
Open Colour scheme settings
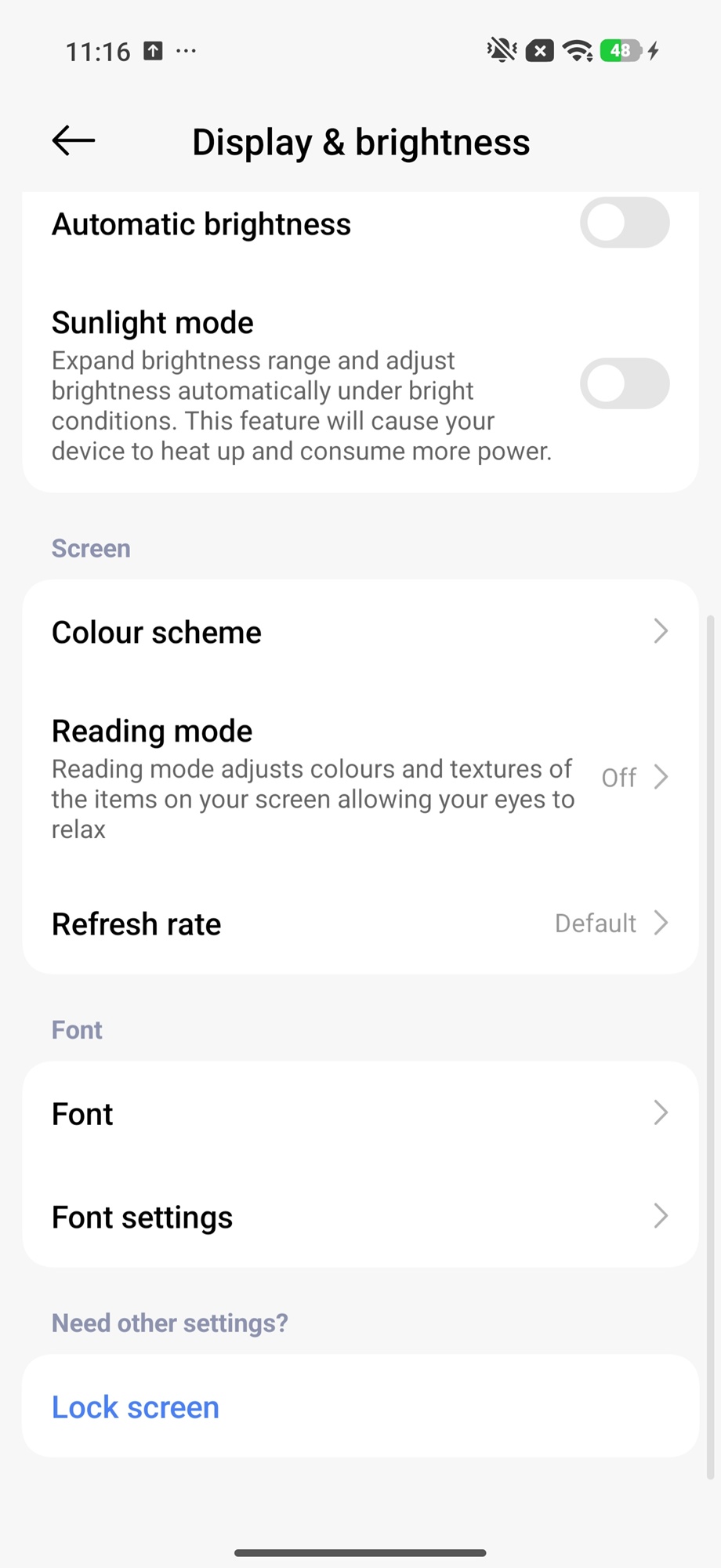point(360,632)
